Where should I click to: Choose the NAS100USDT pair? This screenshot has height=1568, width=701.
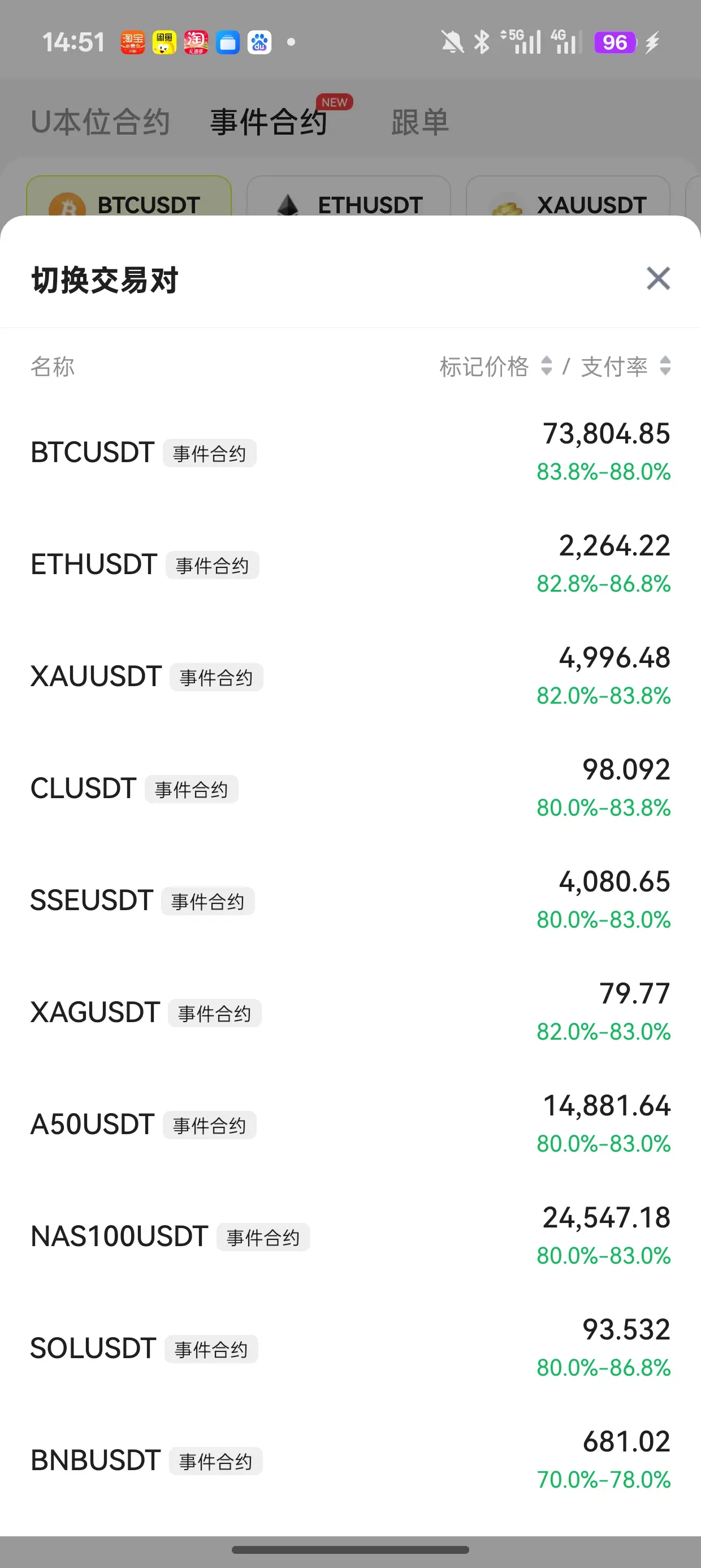point(350,1237)
